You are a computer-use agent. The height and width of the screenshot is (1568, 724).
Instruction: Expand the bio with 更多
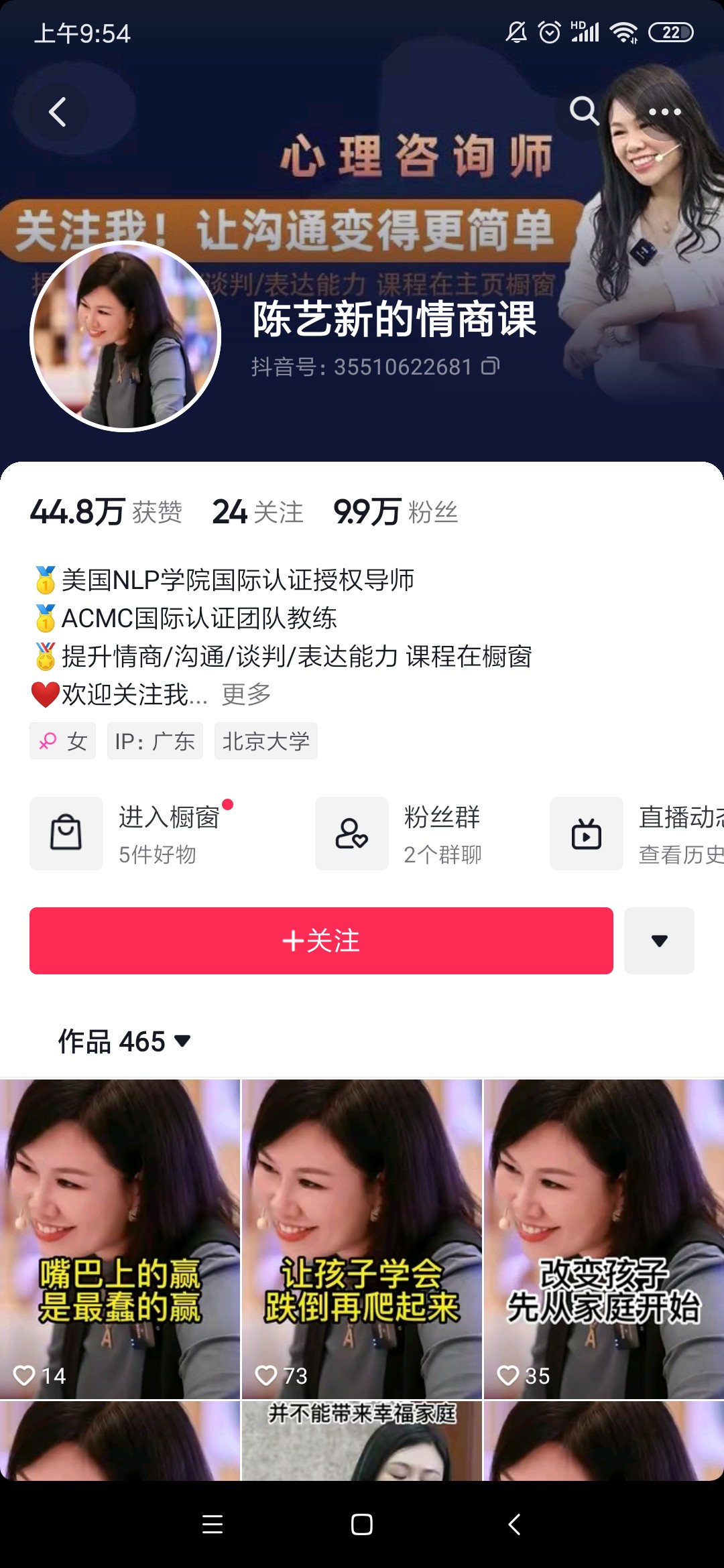[246, 694]
